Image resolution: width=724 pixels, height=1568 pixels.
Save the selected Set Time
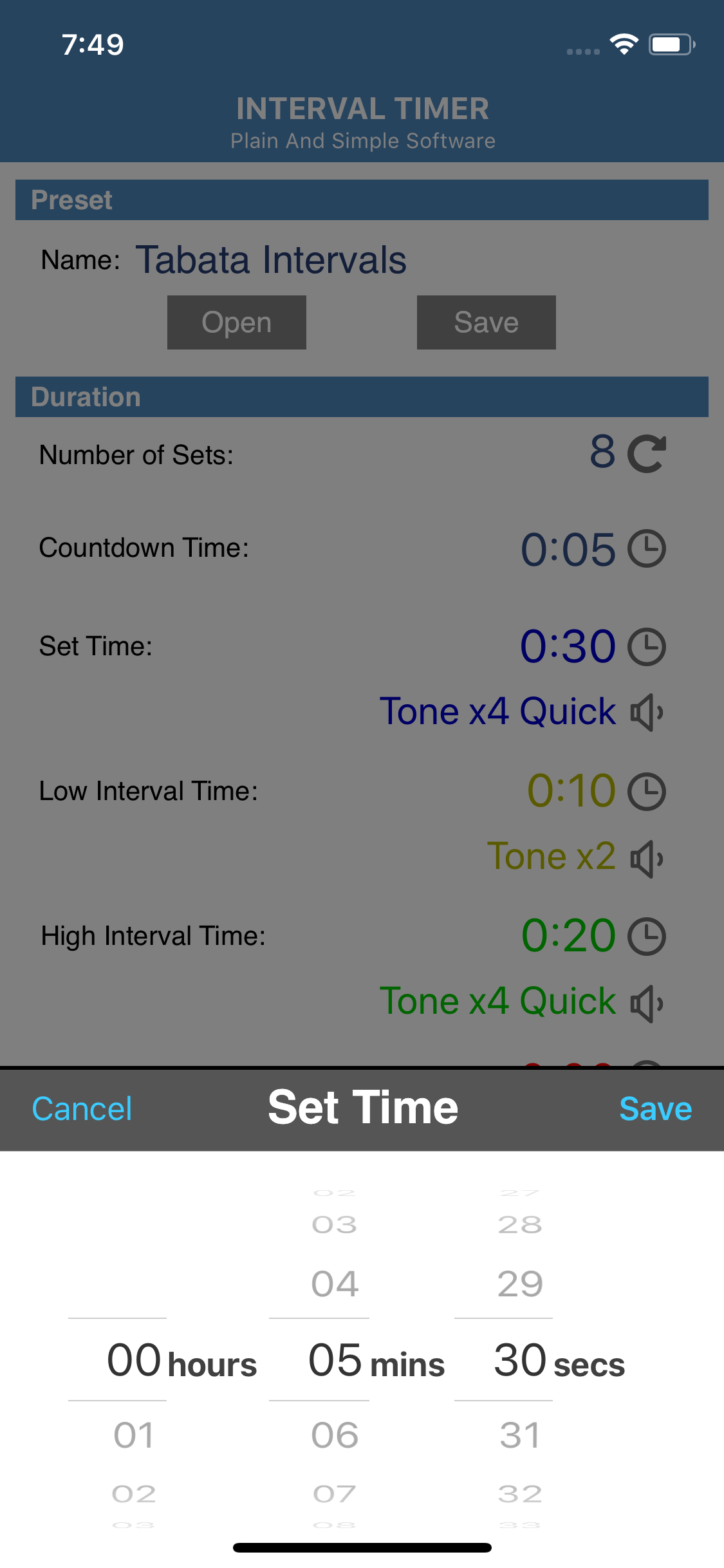click(x=655, y=1109)
